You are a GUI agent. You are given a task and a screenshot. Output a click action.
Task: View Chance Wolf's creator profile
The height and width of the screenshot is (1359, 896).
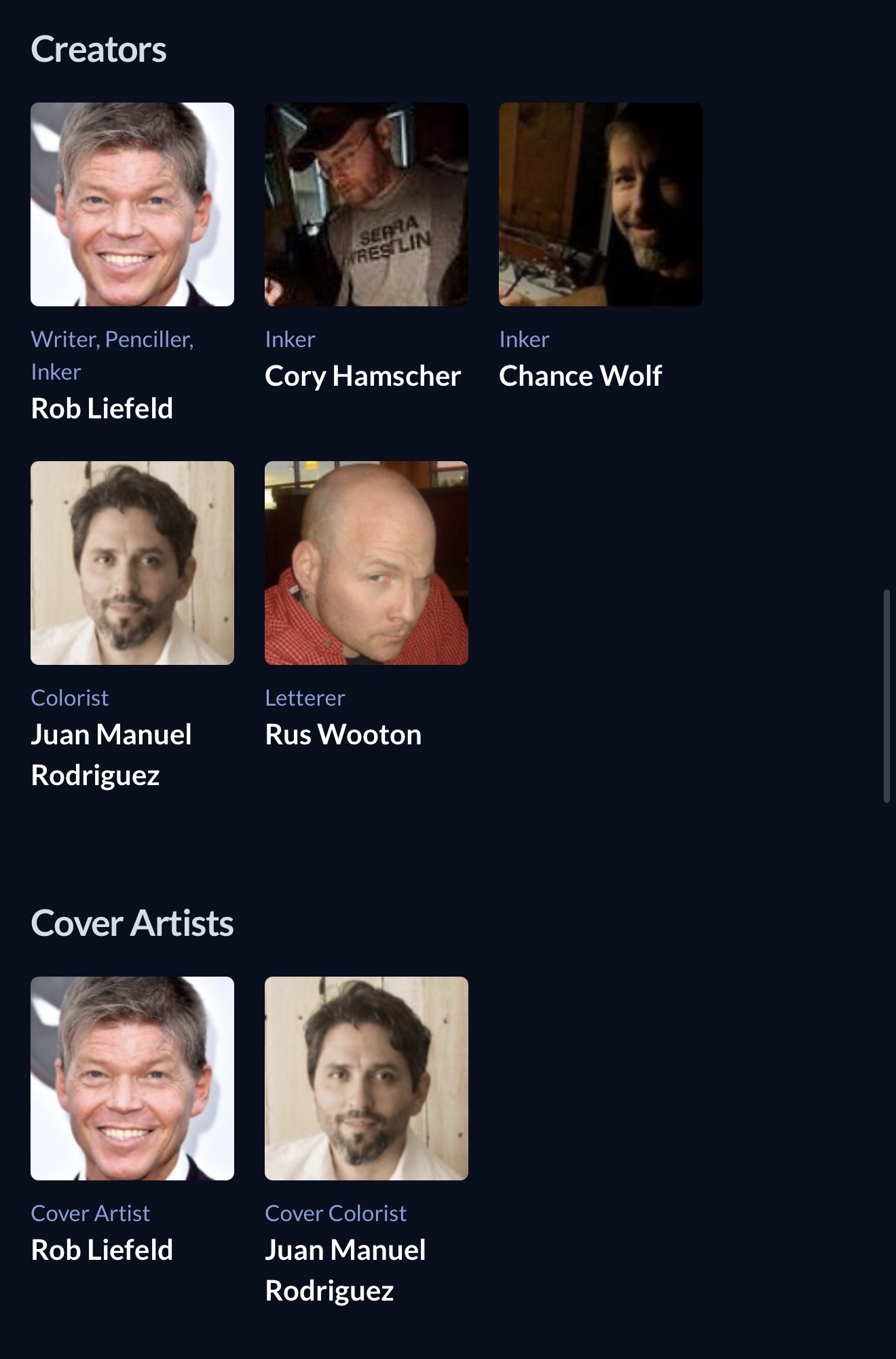coord(600,204)
